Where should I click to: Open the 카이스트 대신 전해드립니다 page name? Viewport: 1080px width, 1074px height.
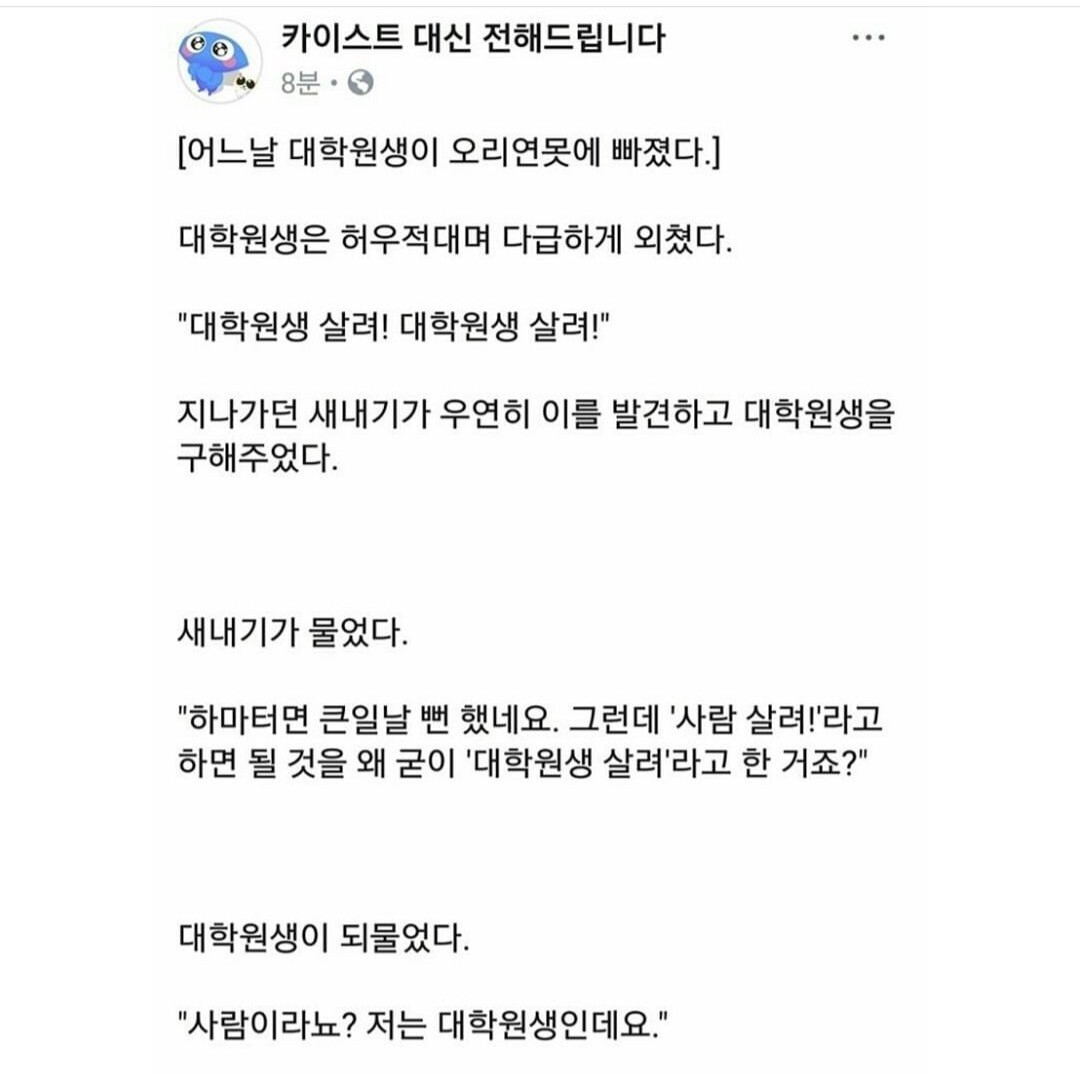tap(474, 39)
